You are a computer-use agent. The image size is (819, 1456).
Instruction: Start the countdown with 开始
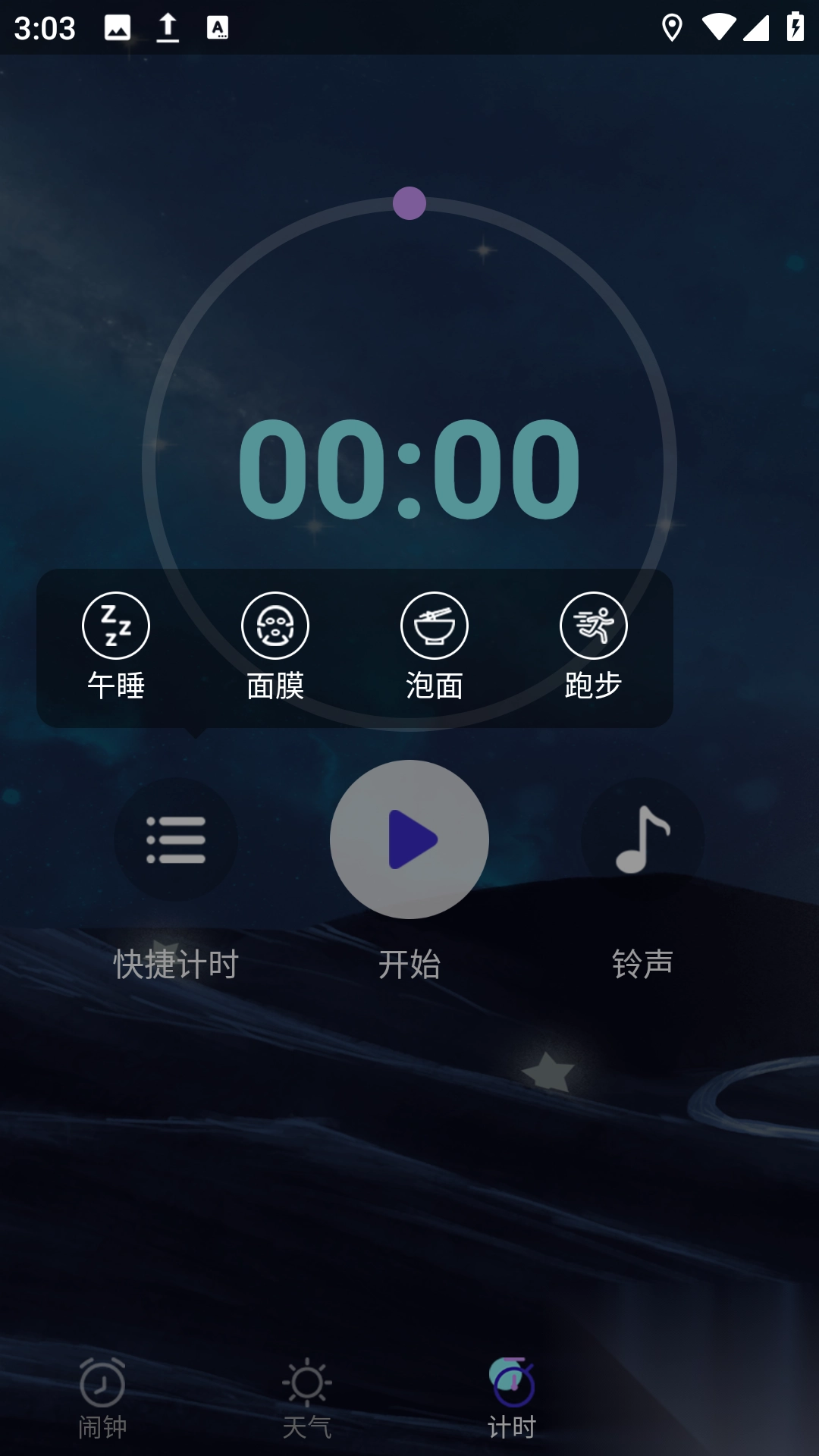tap(409, 839)
